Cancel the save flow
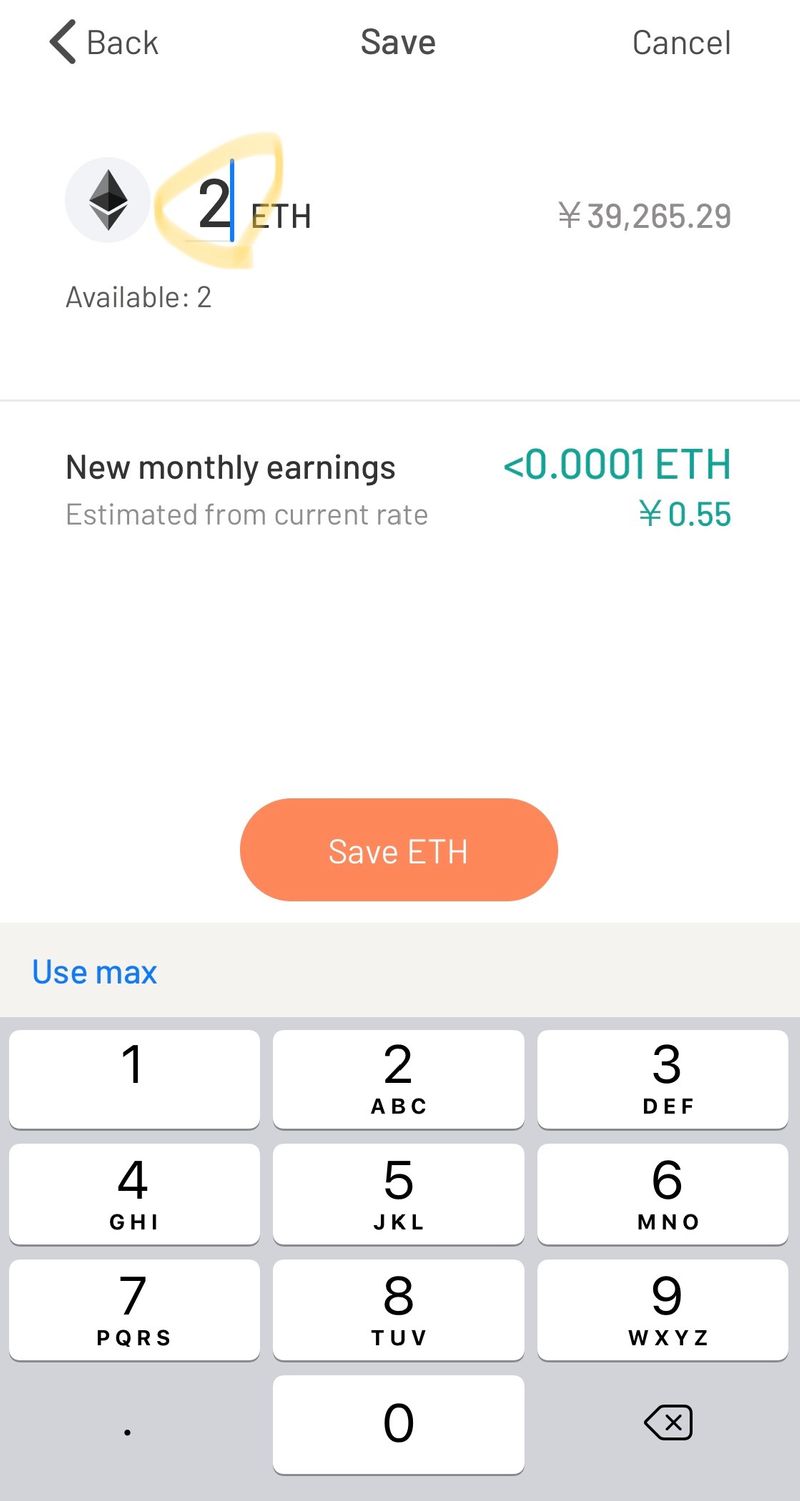Screen dimensions: 800x1501 (x=681, y=43)
